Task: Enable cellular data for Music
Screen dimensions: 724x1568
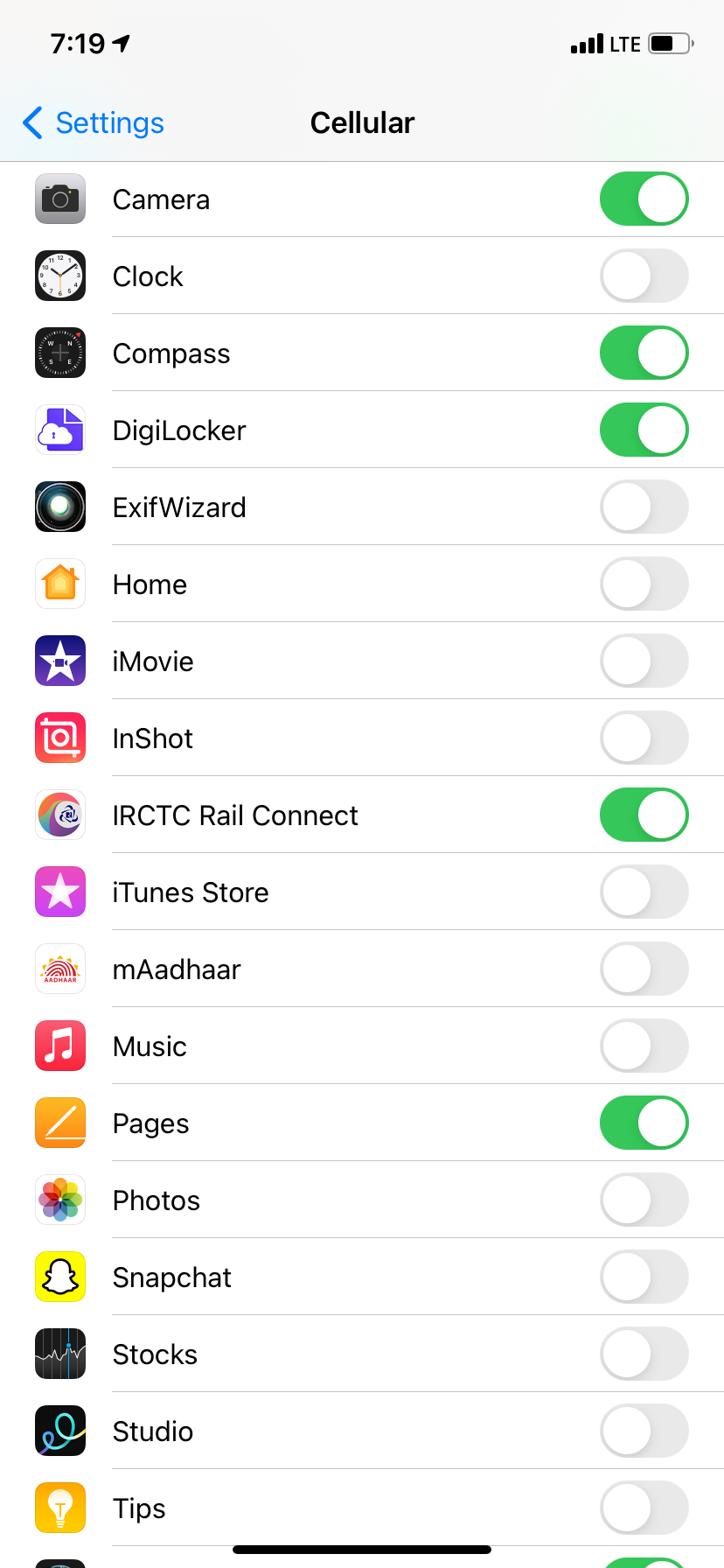Action: tap(644, 1046)
